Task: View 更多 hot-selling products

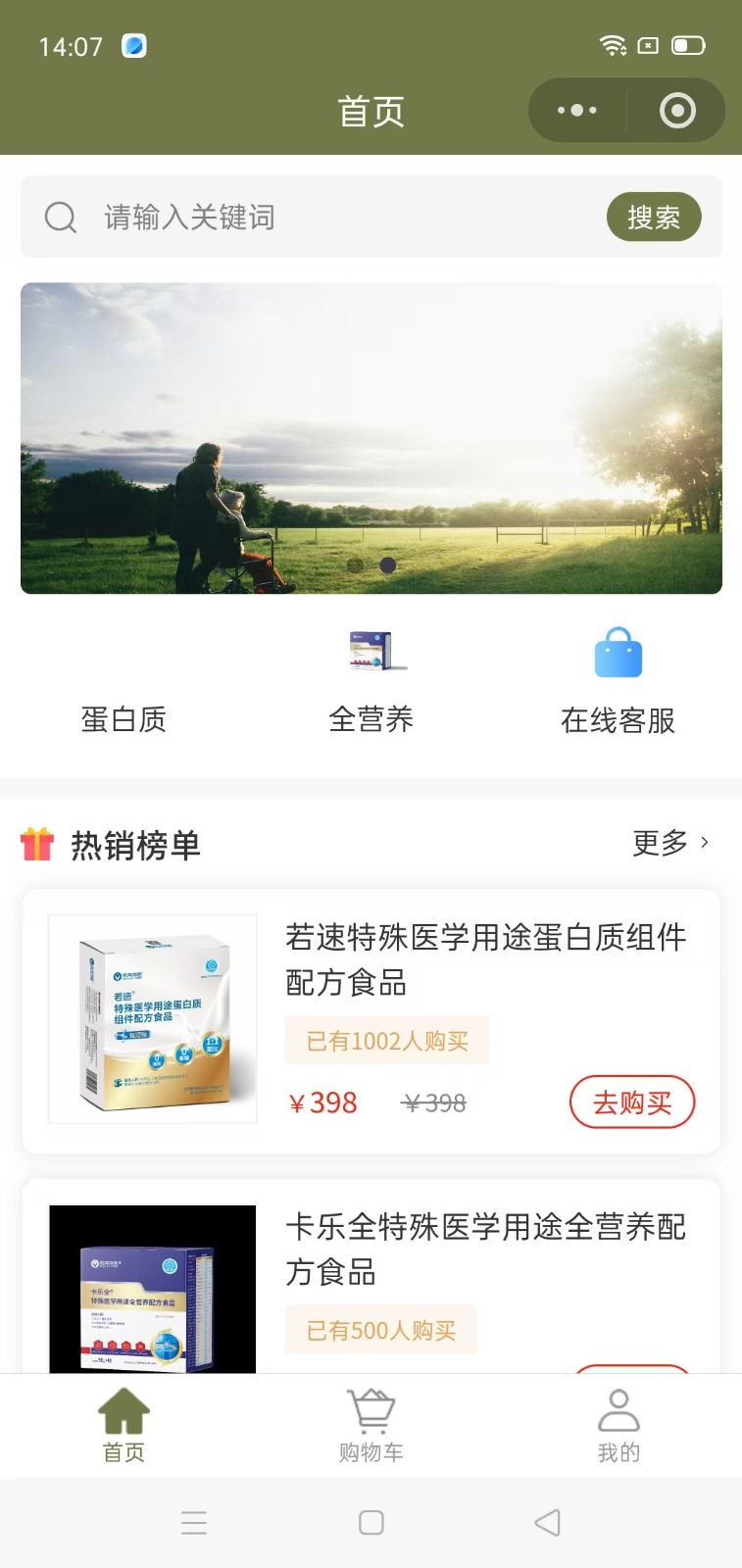Action: [671, 843]
